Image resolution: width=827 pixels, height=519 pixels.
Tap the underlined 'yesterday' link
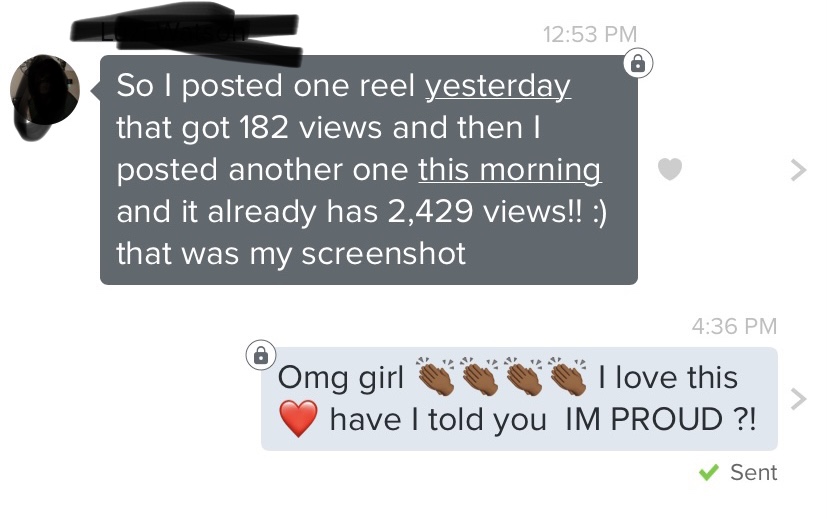coord(498,86)
